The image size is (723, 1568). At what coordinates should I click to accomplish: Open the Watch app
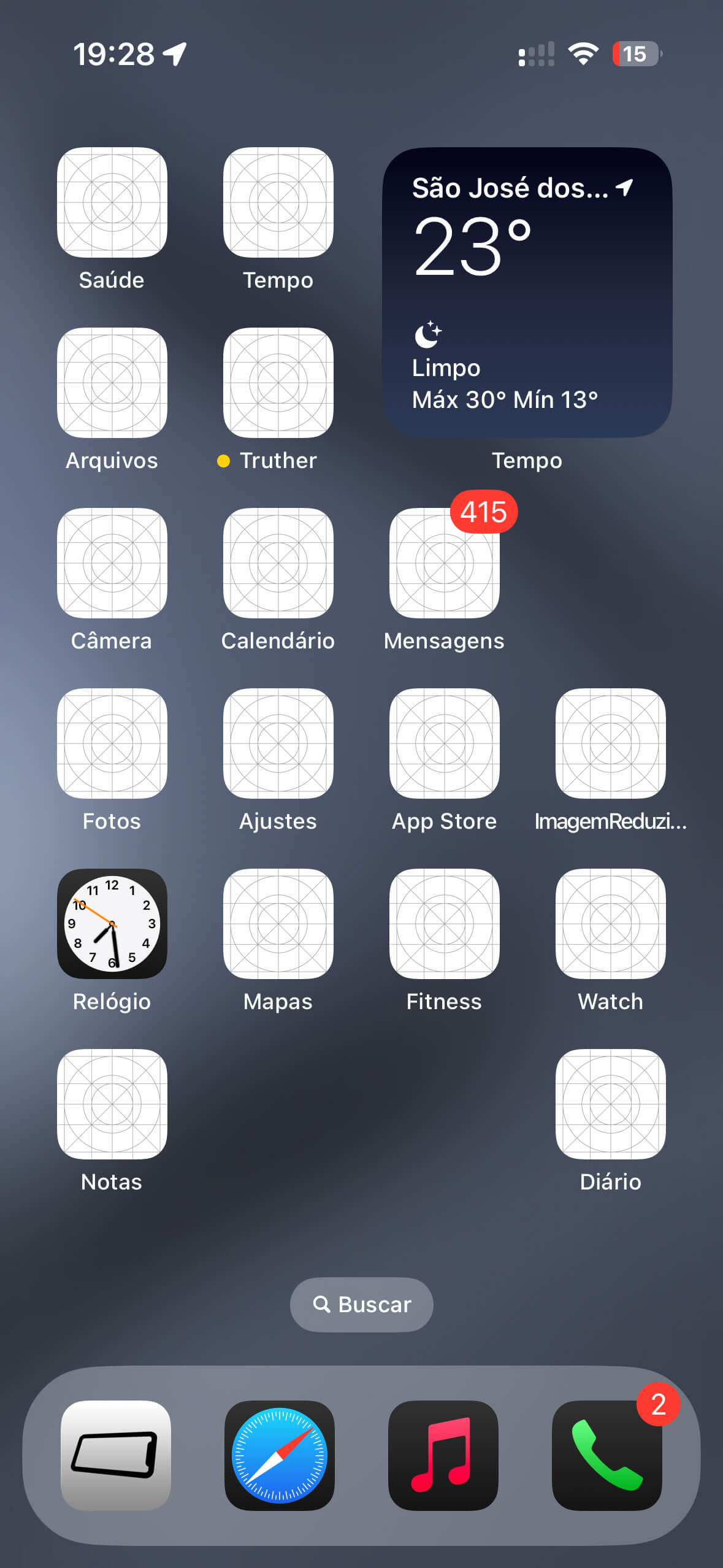(611, 924)
